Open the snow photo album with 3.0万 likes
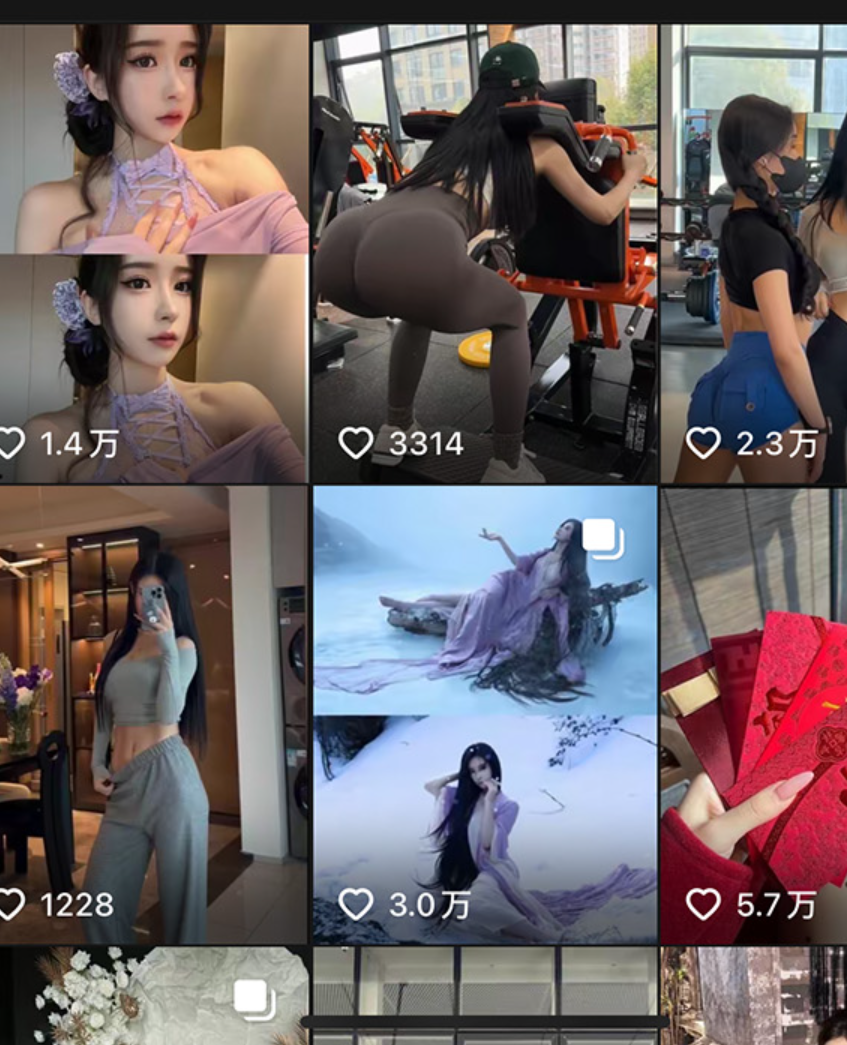 tap(484, 715)
